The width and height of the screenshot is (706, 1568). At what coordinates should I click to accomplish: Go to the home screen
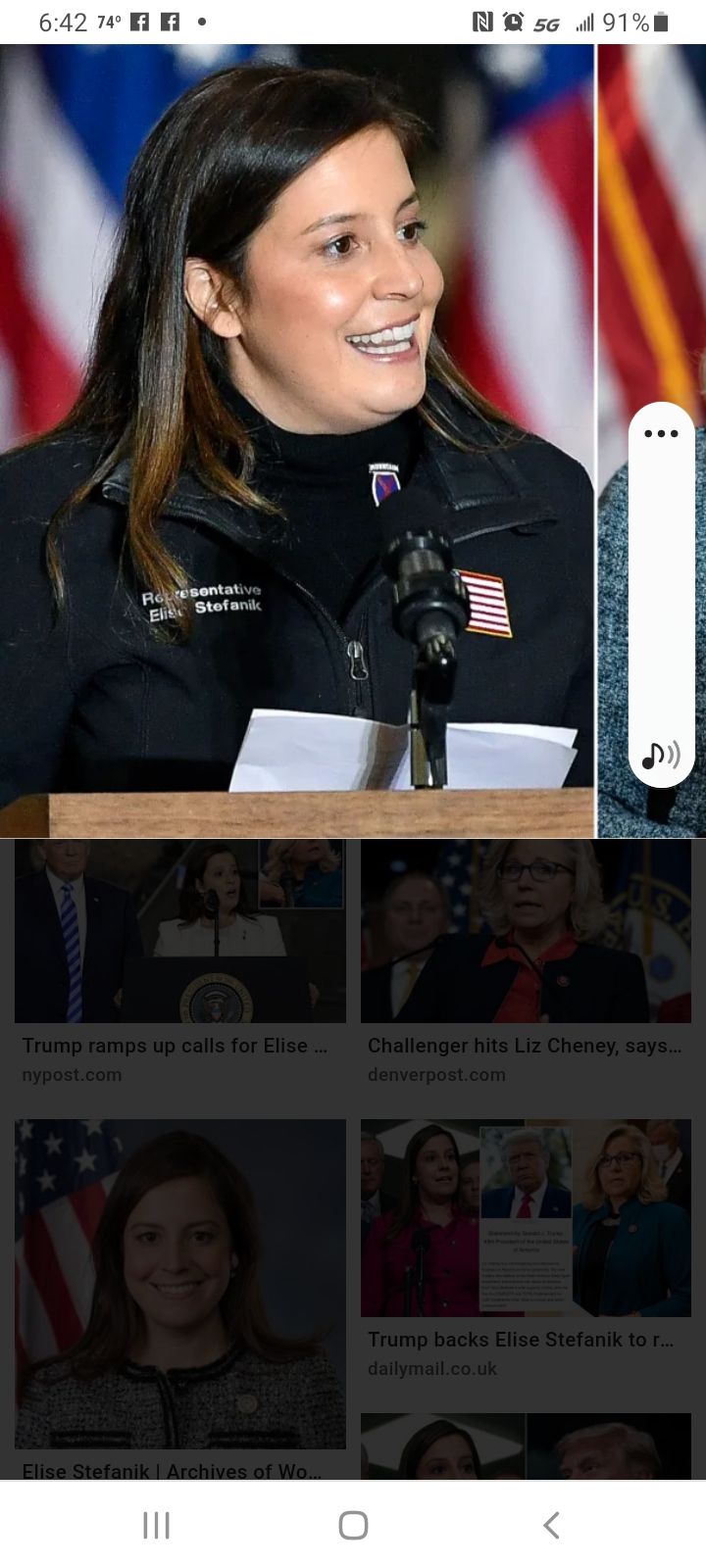pos(353,1525)
